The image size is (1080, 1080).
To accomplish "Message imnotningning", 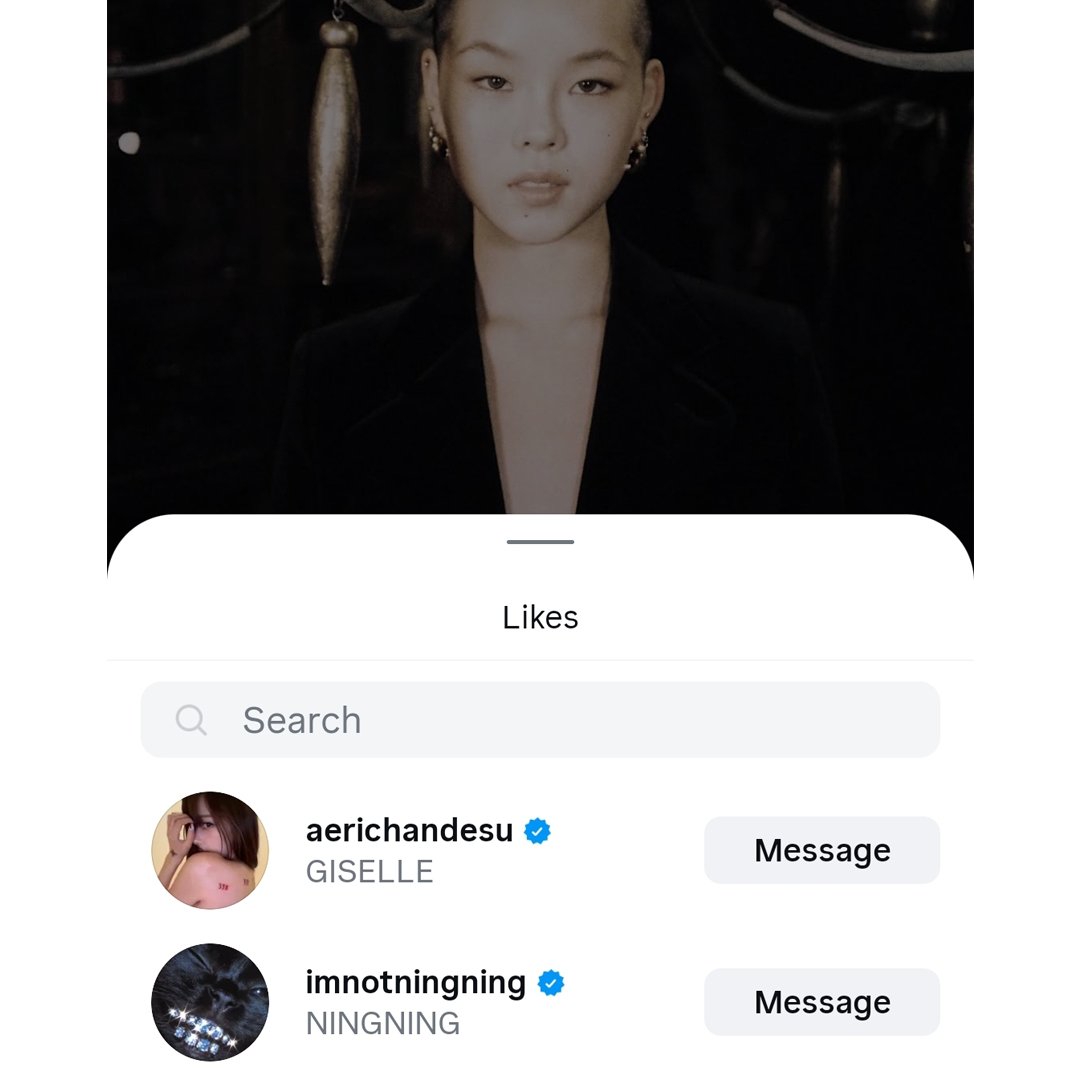I will click(x=822, y=1002).
